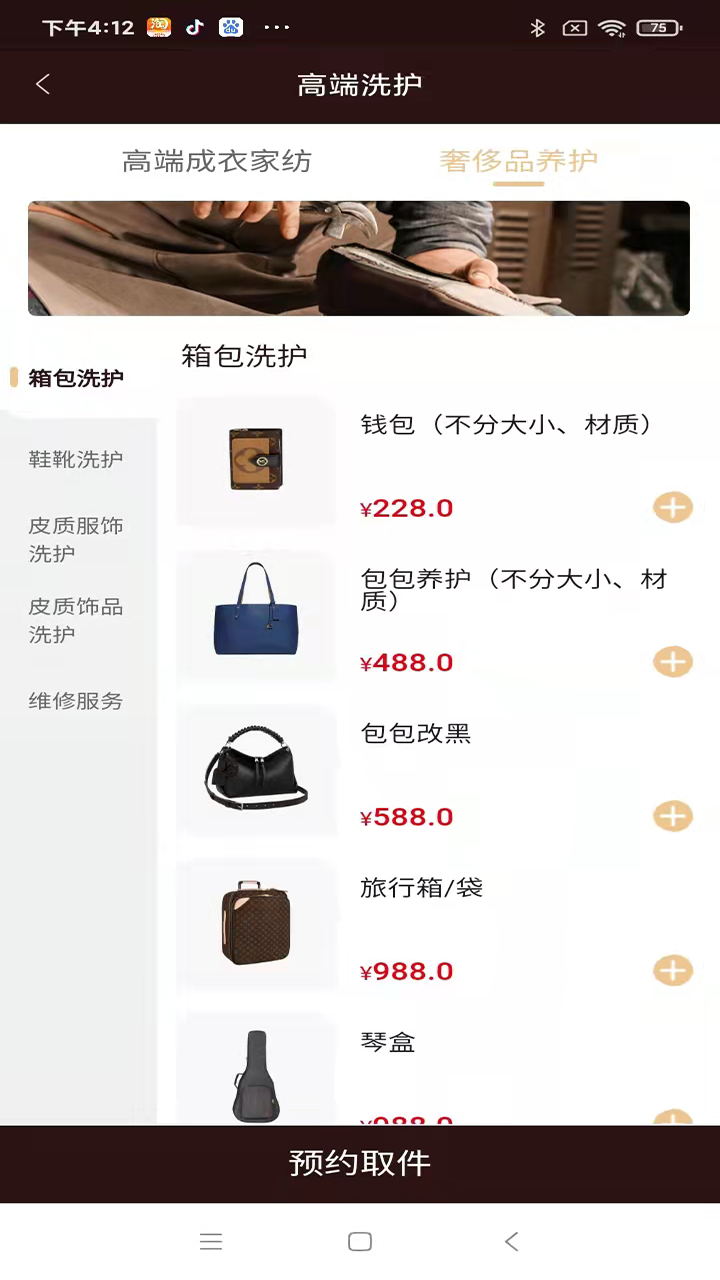
Task: Tap the Douyin icon in the status bar
Action: [195, 27]
